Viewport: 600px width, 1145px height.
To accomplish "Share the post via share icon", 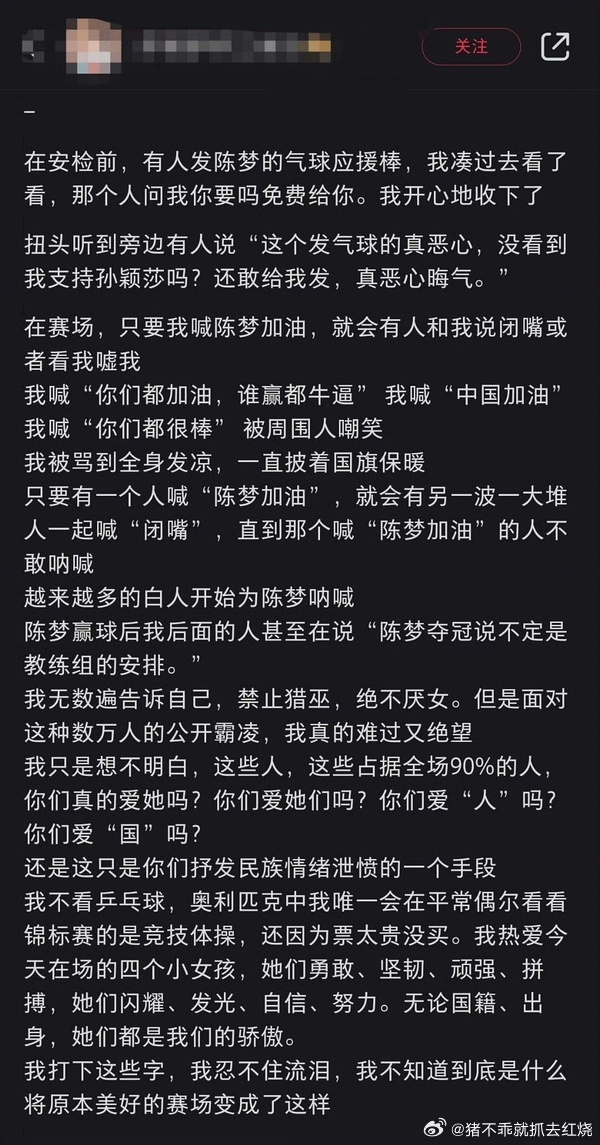I will pos(555,47).
